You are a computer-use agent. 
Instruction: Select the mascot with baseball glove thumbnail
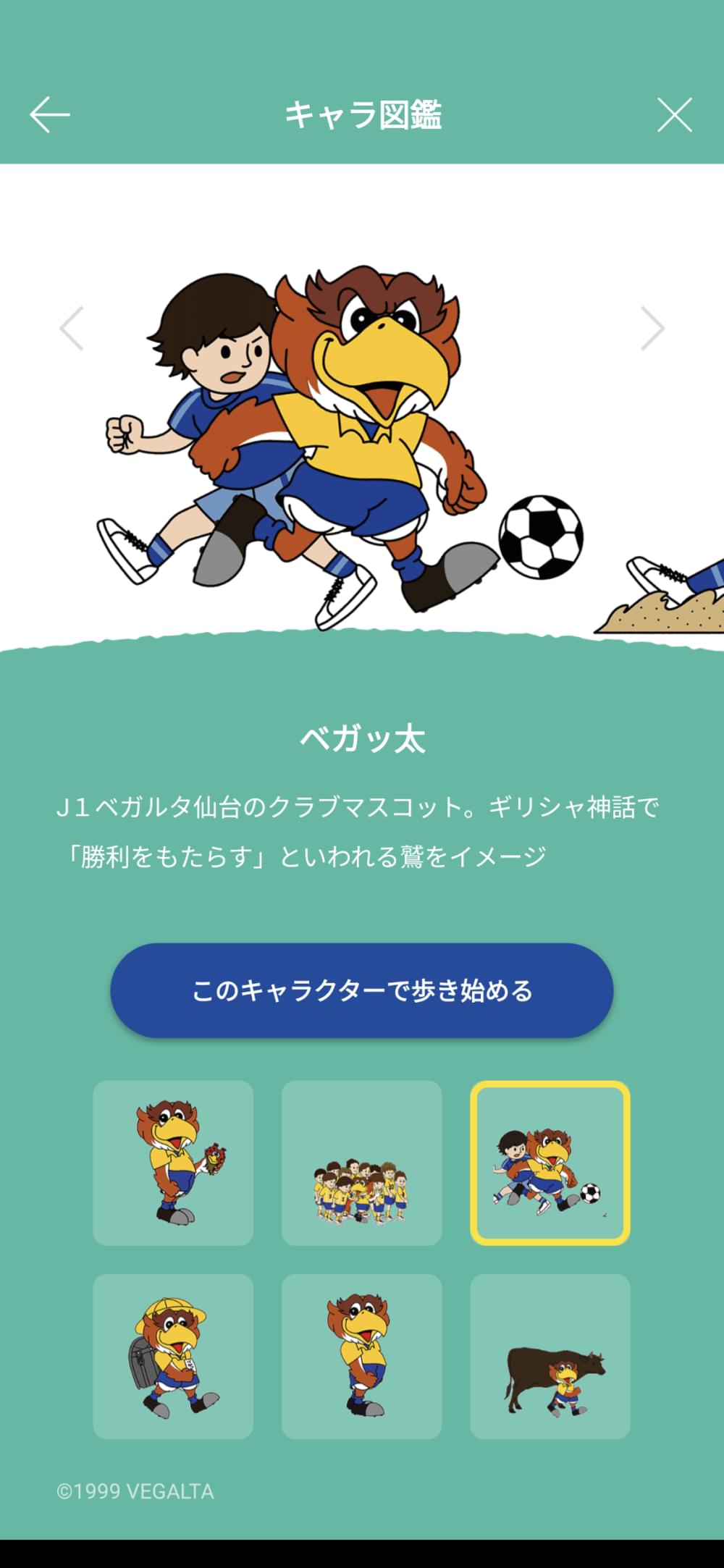[x=173, y=1163]
